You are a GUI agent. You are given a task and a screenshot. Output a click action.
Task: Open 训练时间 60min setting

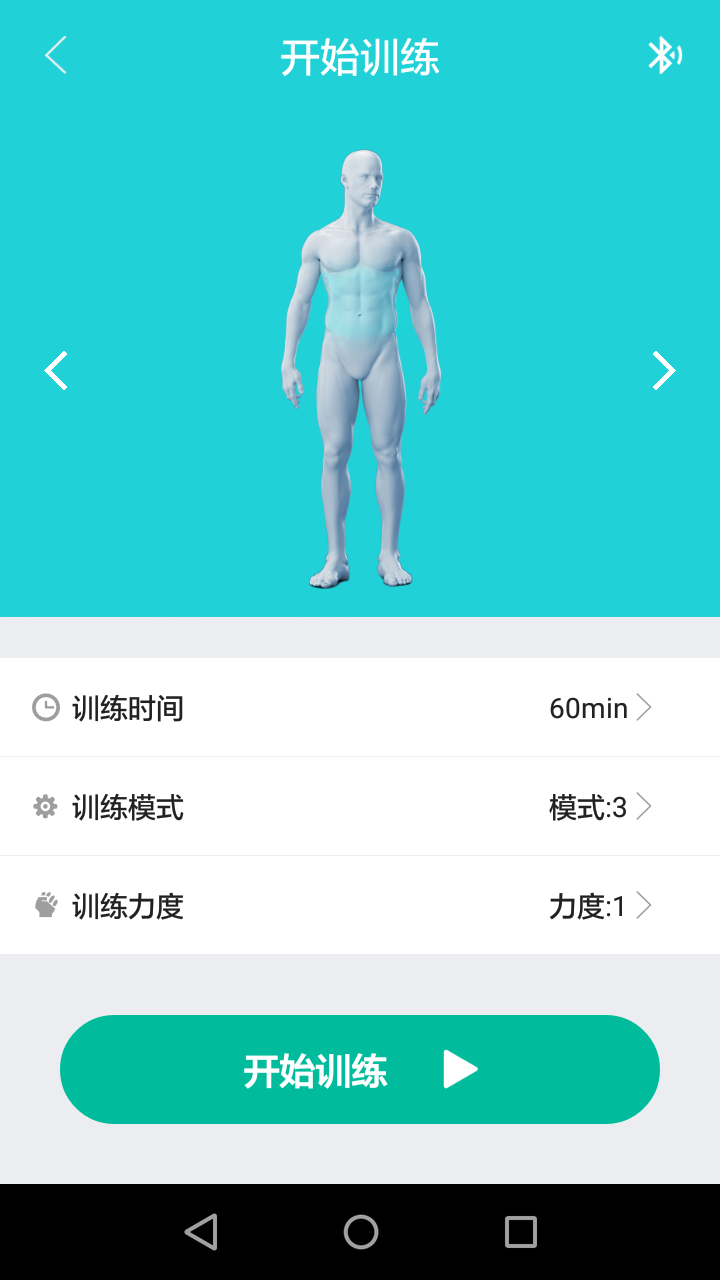(x=360, y=708)
